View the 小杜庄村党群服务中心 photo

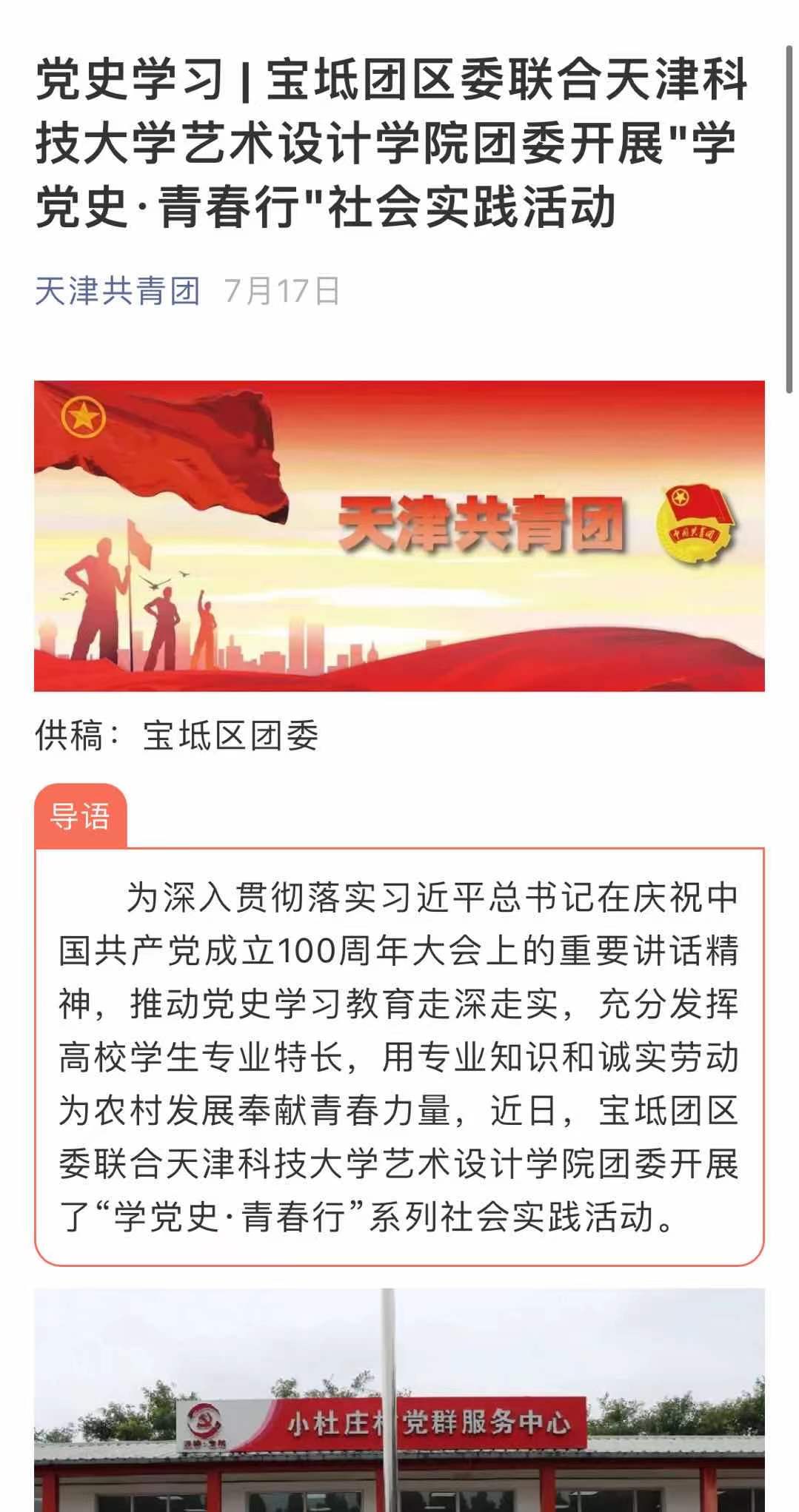(399, 1399)
